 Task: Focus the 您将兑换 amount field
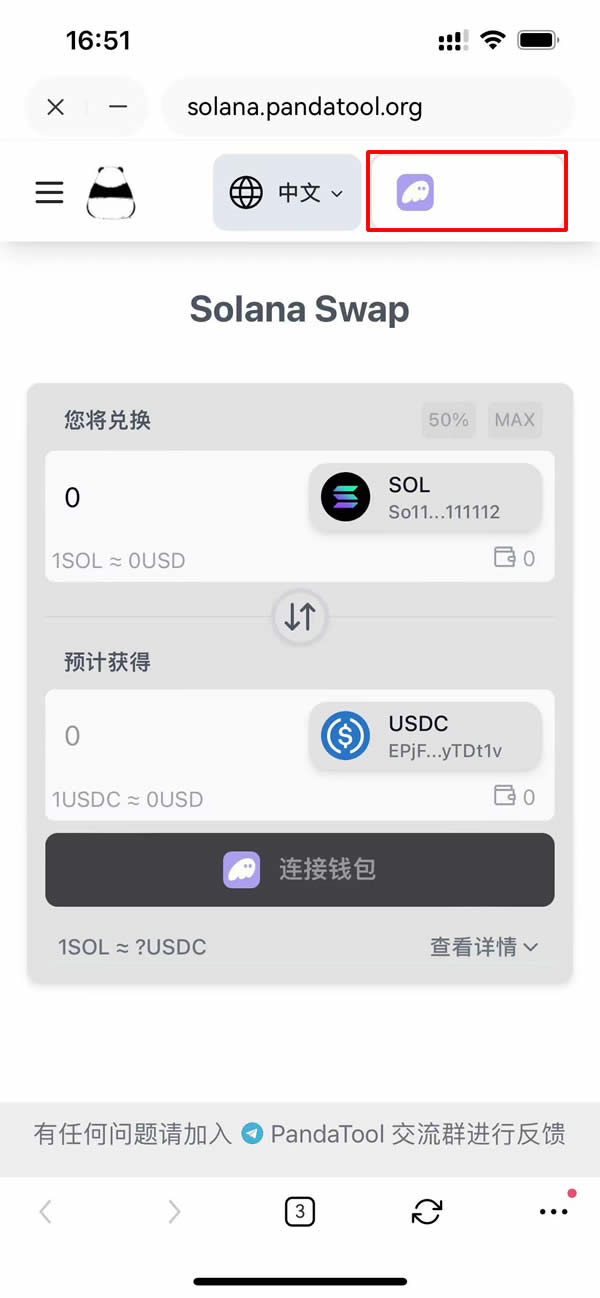click(x=170, y=497)
